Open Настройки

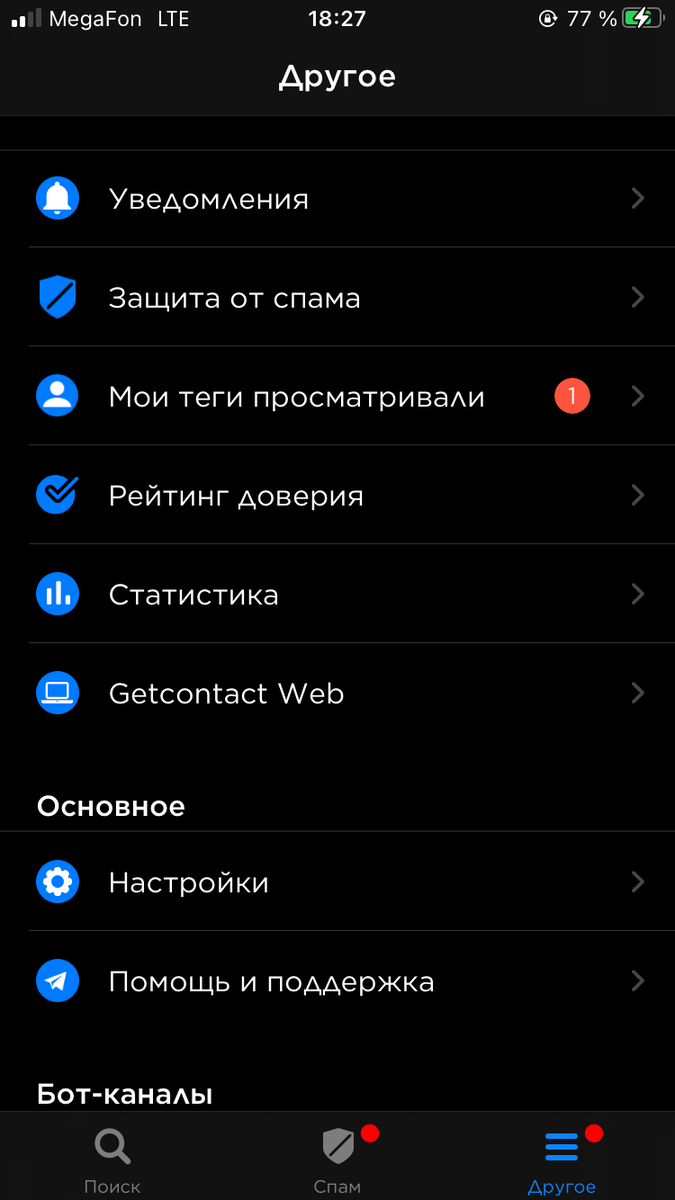click(337, 883)
